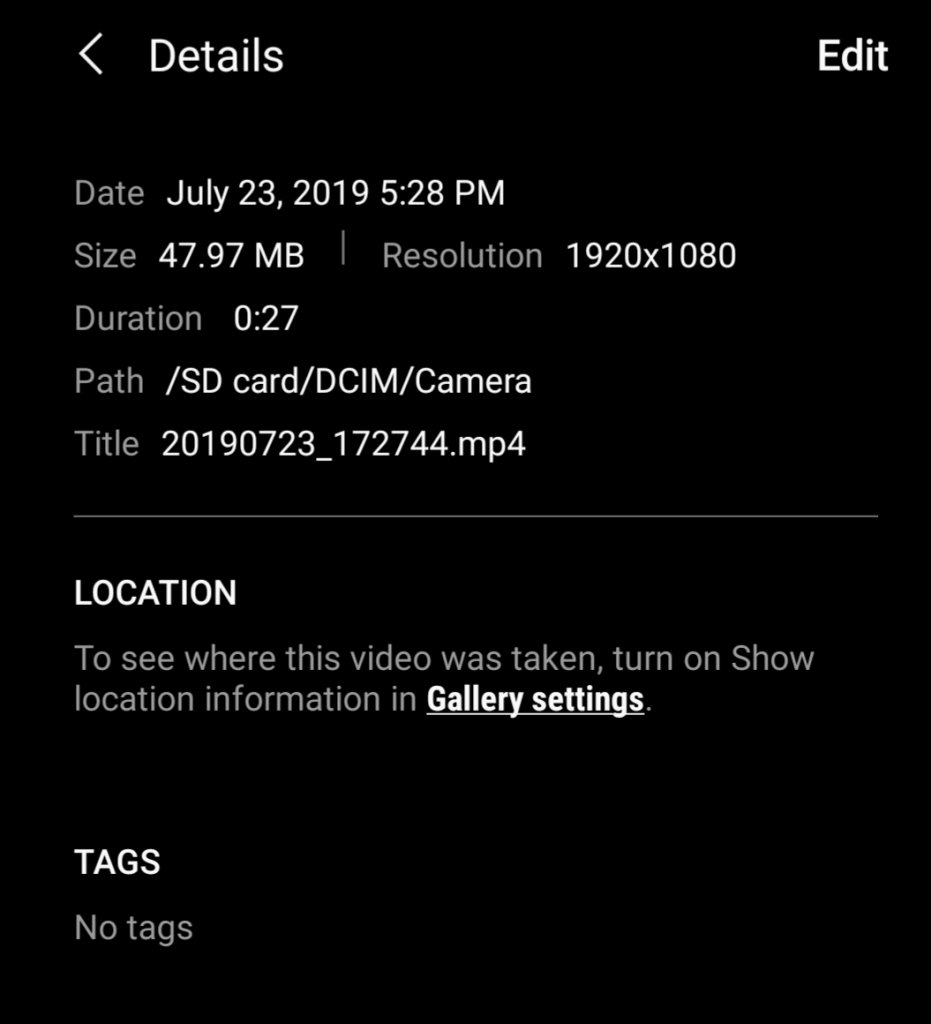Open the Gallery settings link
Viewport: 931px width, 1024px height.
535,699
